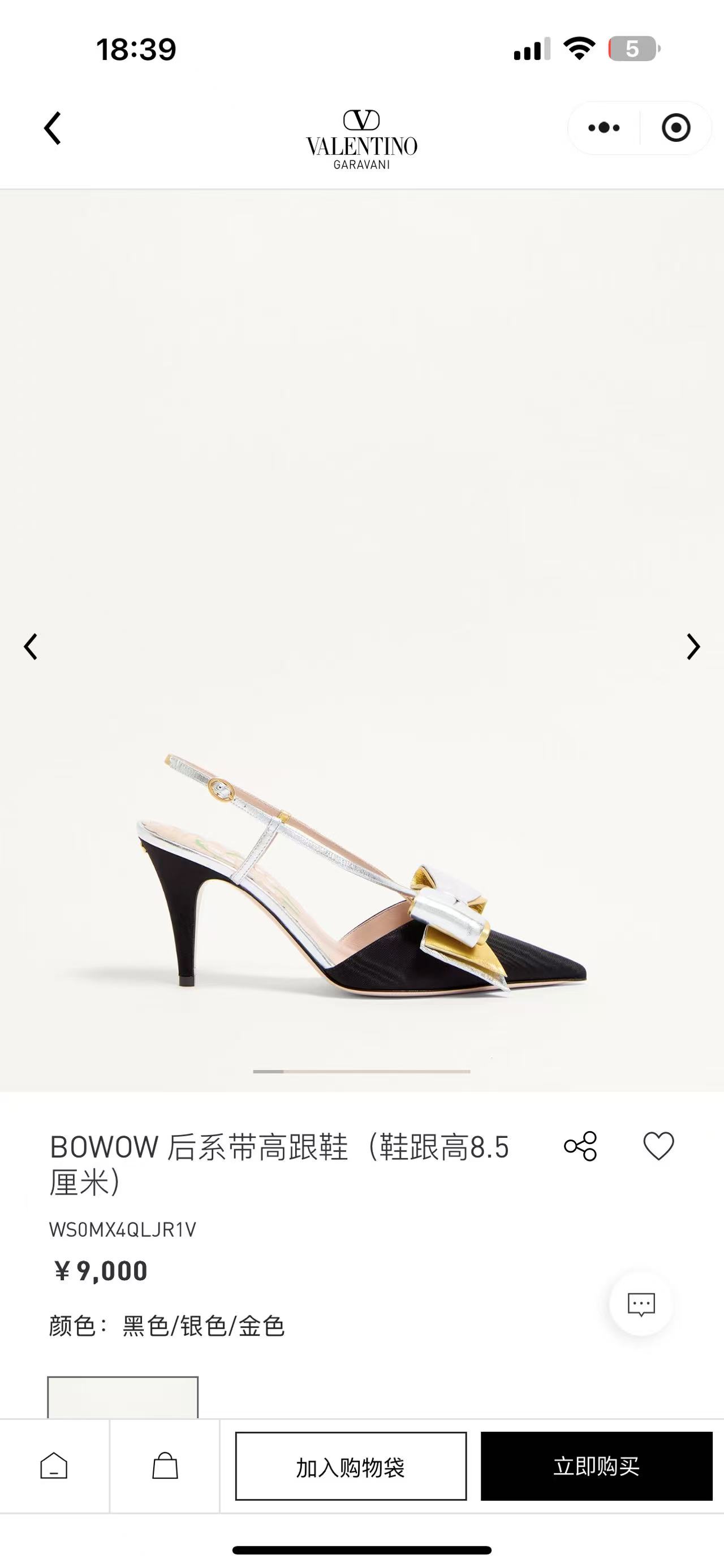Tap 加入购物袋 to add to bag
This screenshot has height=1568, width=724.
(351, 1466)
